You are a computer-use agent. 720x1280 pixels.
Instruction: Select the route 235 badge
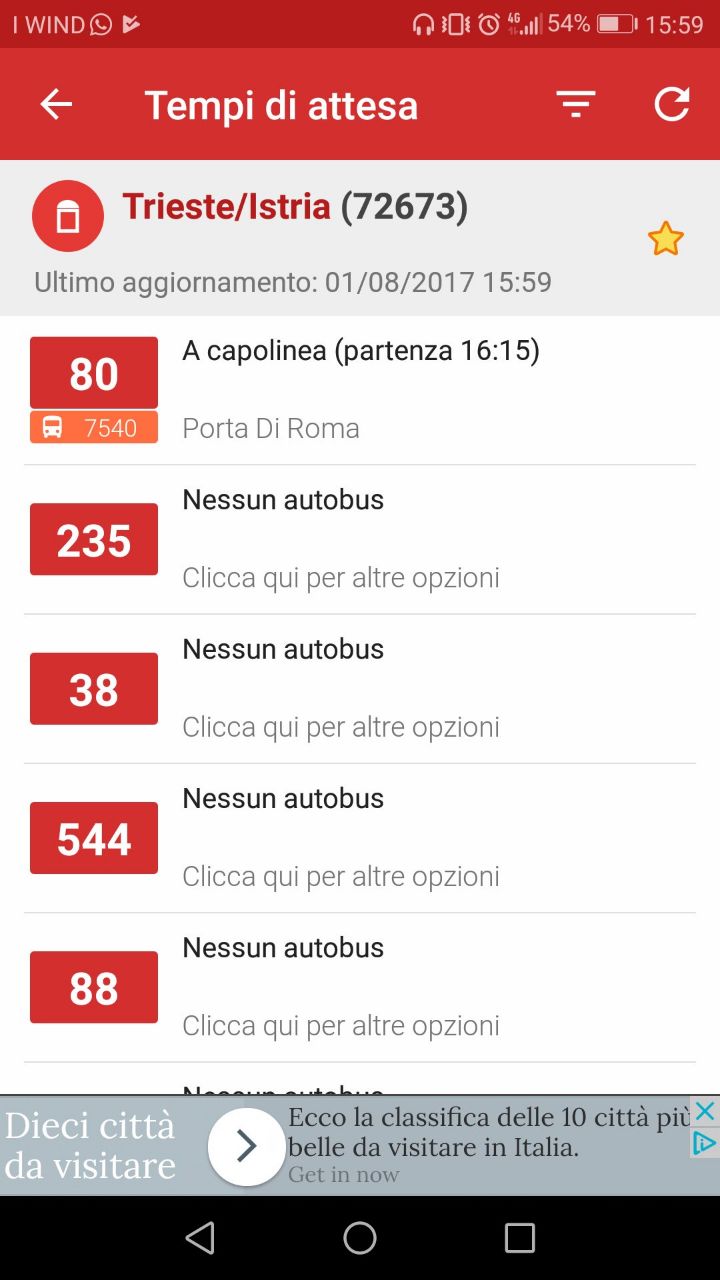[93, 539]
